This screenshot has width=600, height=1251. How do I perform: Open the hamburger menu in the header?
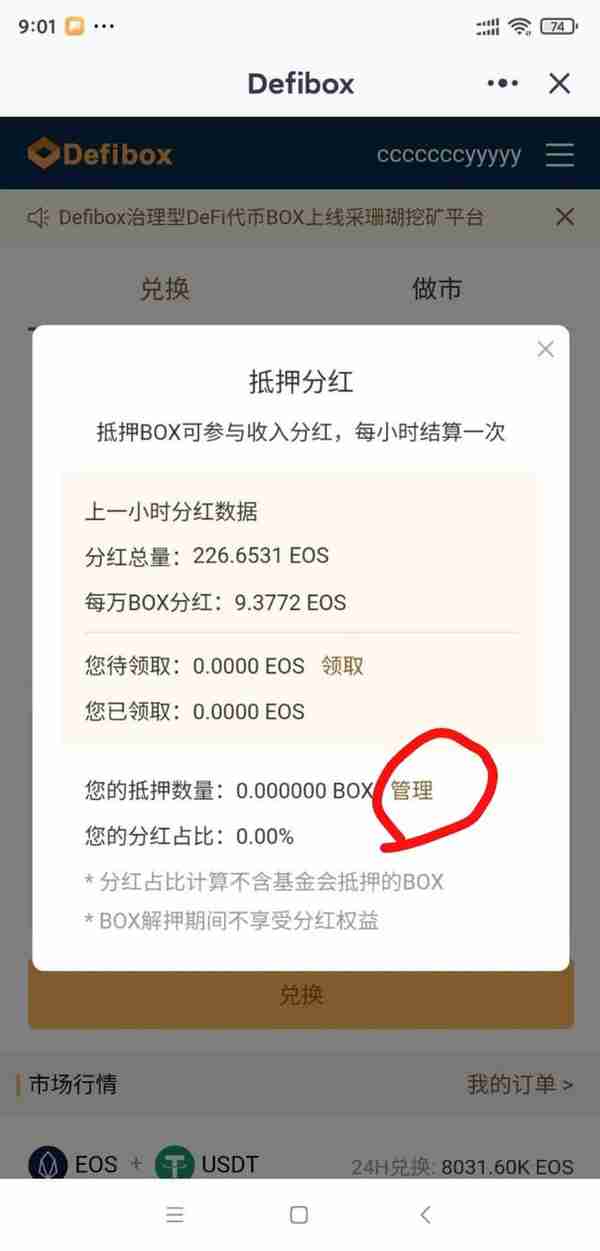(560, 155)
